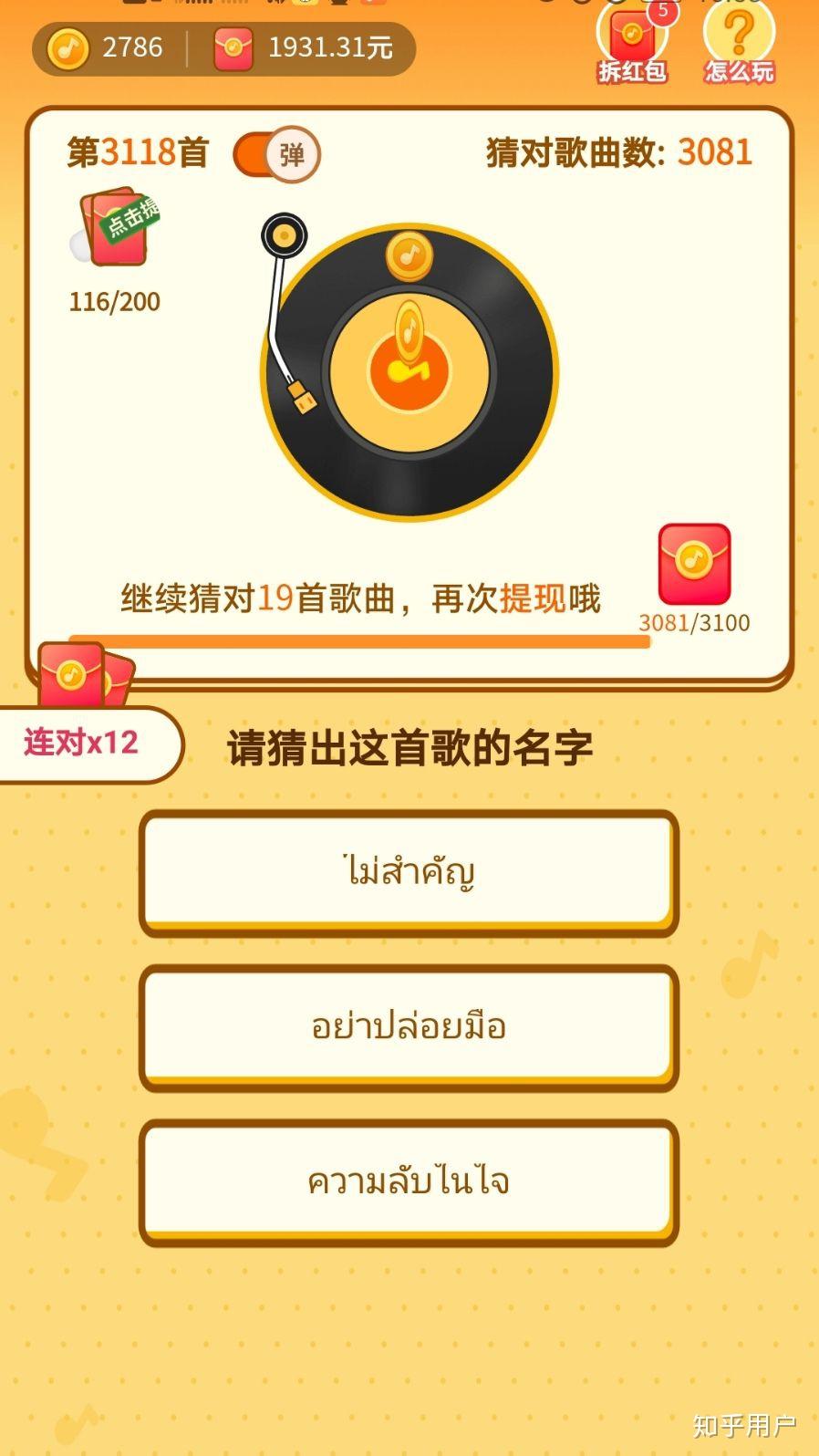Screen dimensions: 819x1456
Task: Choose answer ความลับในใจ
Action: 409,1180
